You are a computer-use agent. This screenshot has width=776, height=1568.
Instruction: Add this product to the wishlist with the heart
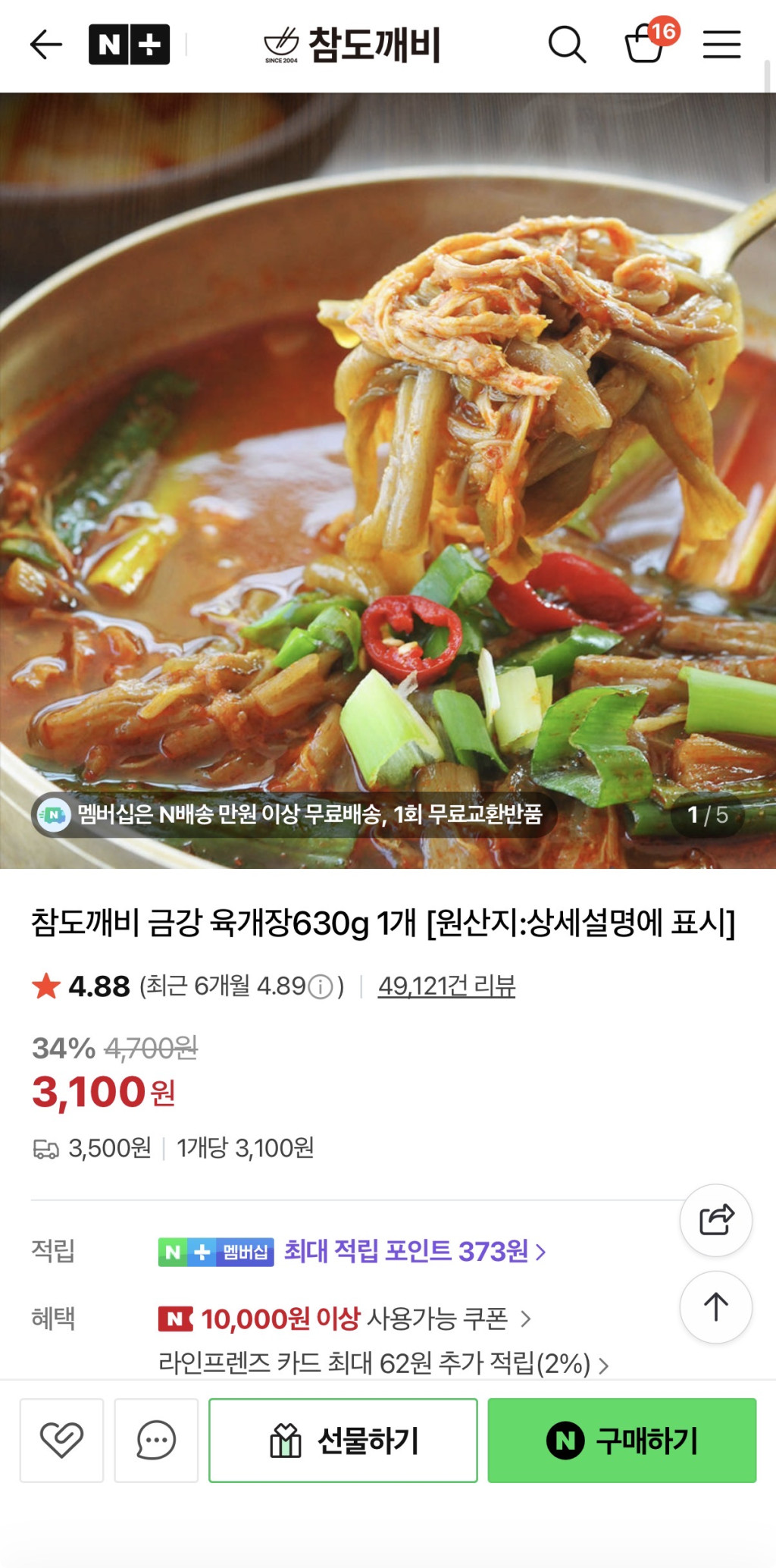[x=61, y=1440]
